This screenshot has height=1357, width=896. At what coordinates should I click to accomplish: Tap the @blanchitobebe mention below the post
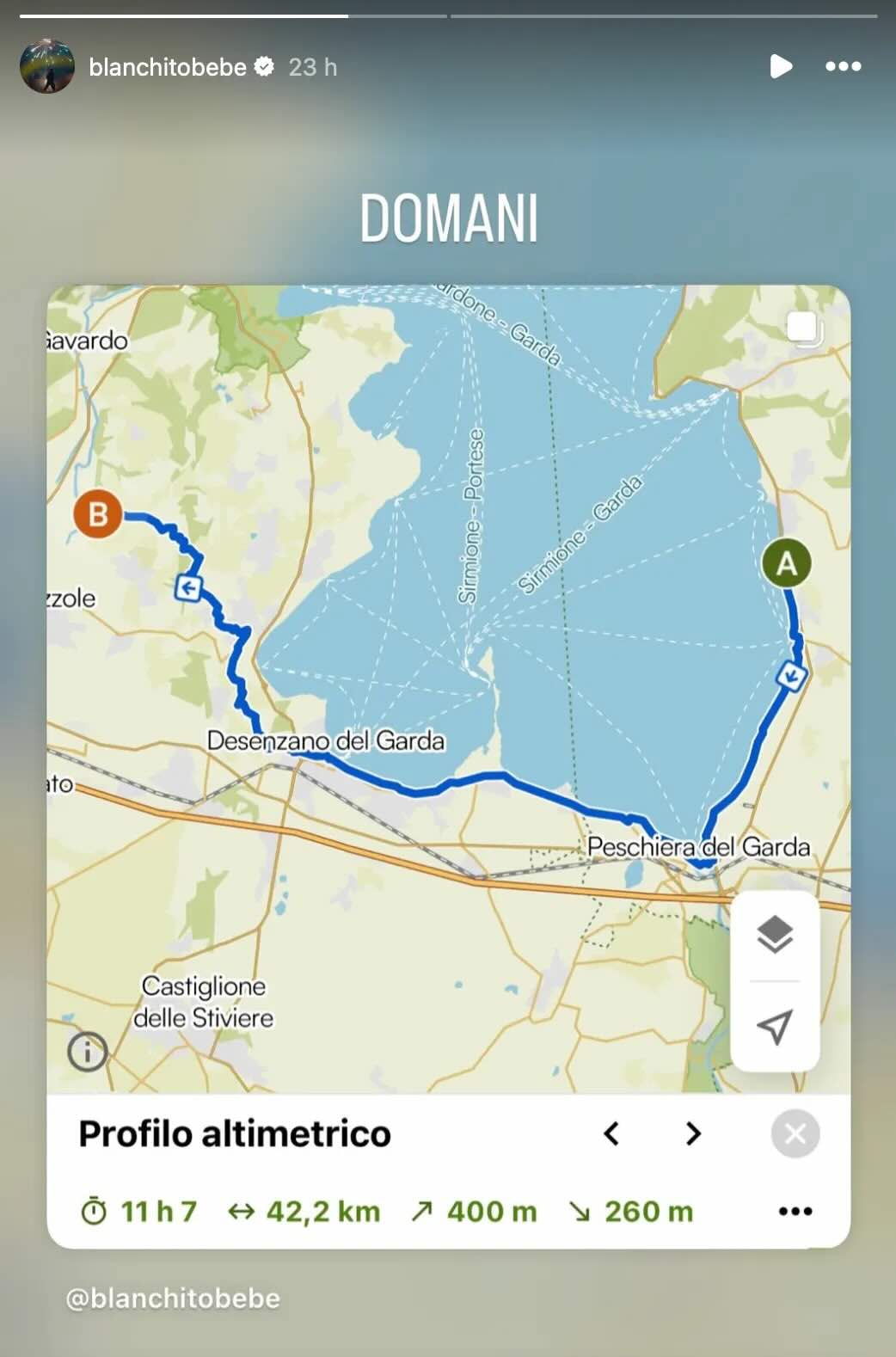pos(173,1298)
